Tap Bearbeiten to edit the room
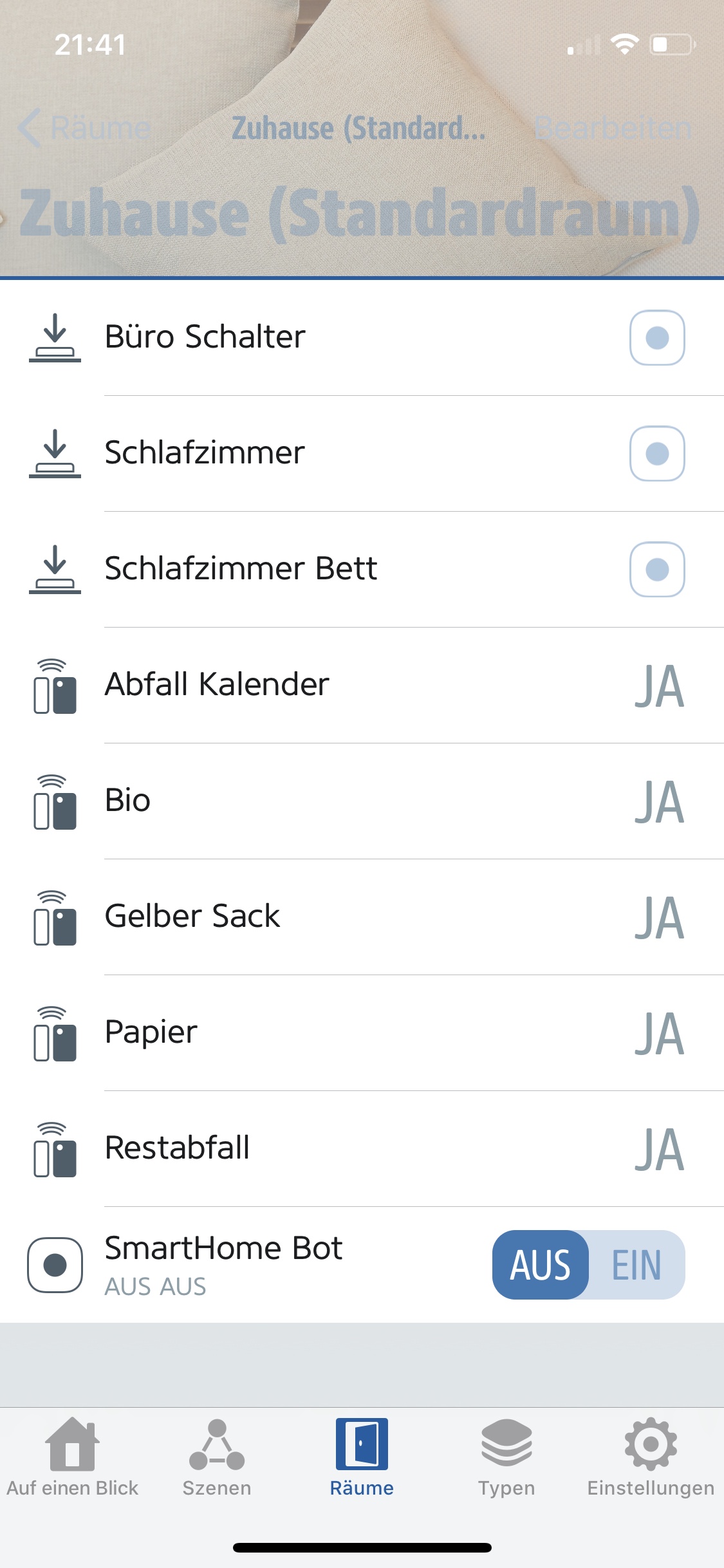Image resolution: width=724 pixels, height=1568 pixels. tap(613, 128)
